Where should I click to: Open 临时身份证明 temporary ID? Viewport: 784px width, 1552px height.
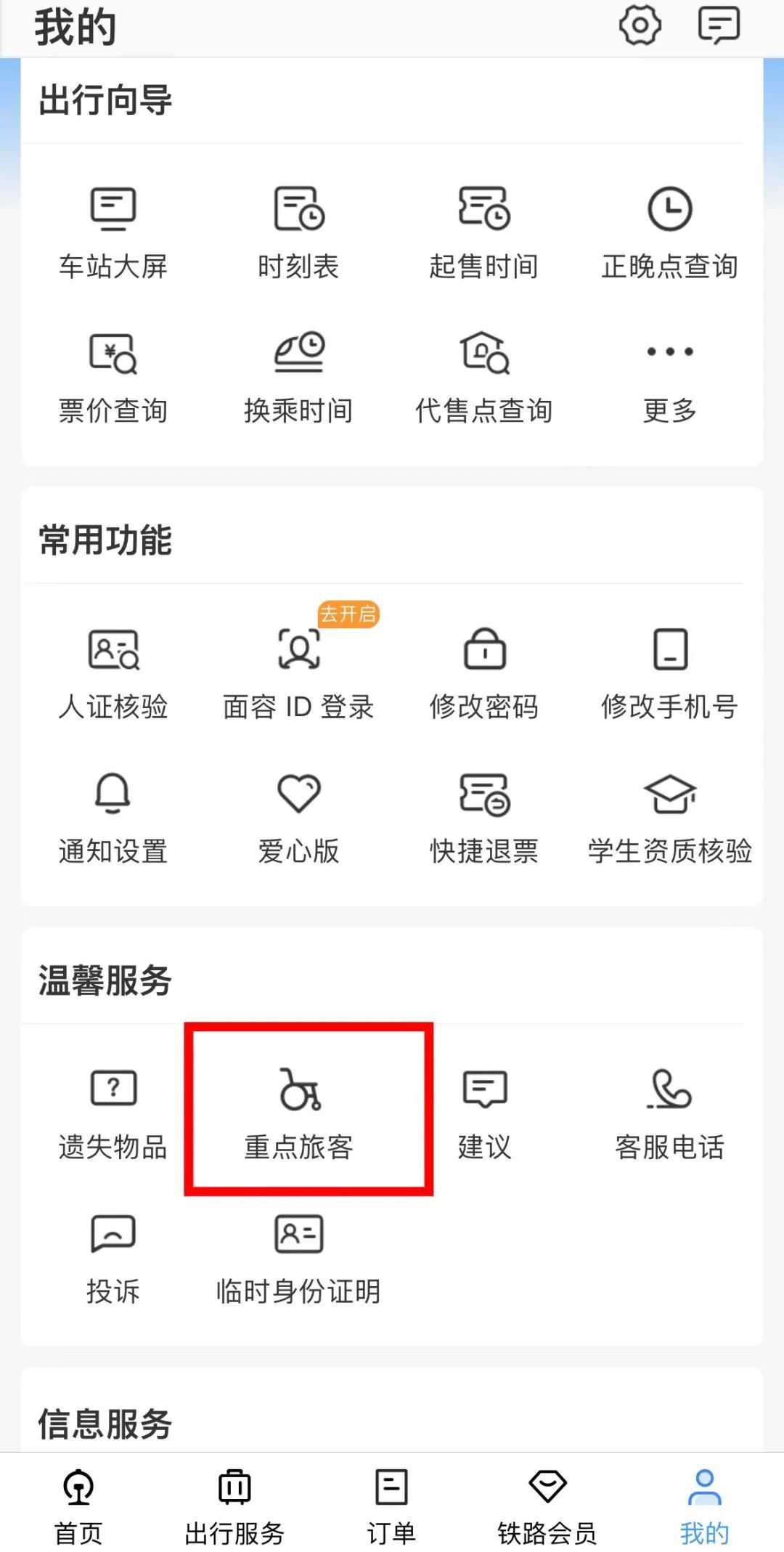coord(298,1258)
